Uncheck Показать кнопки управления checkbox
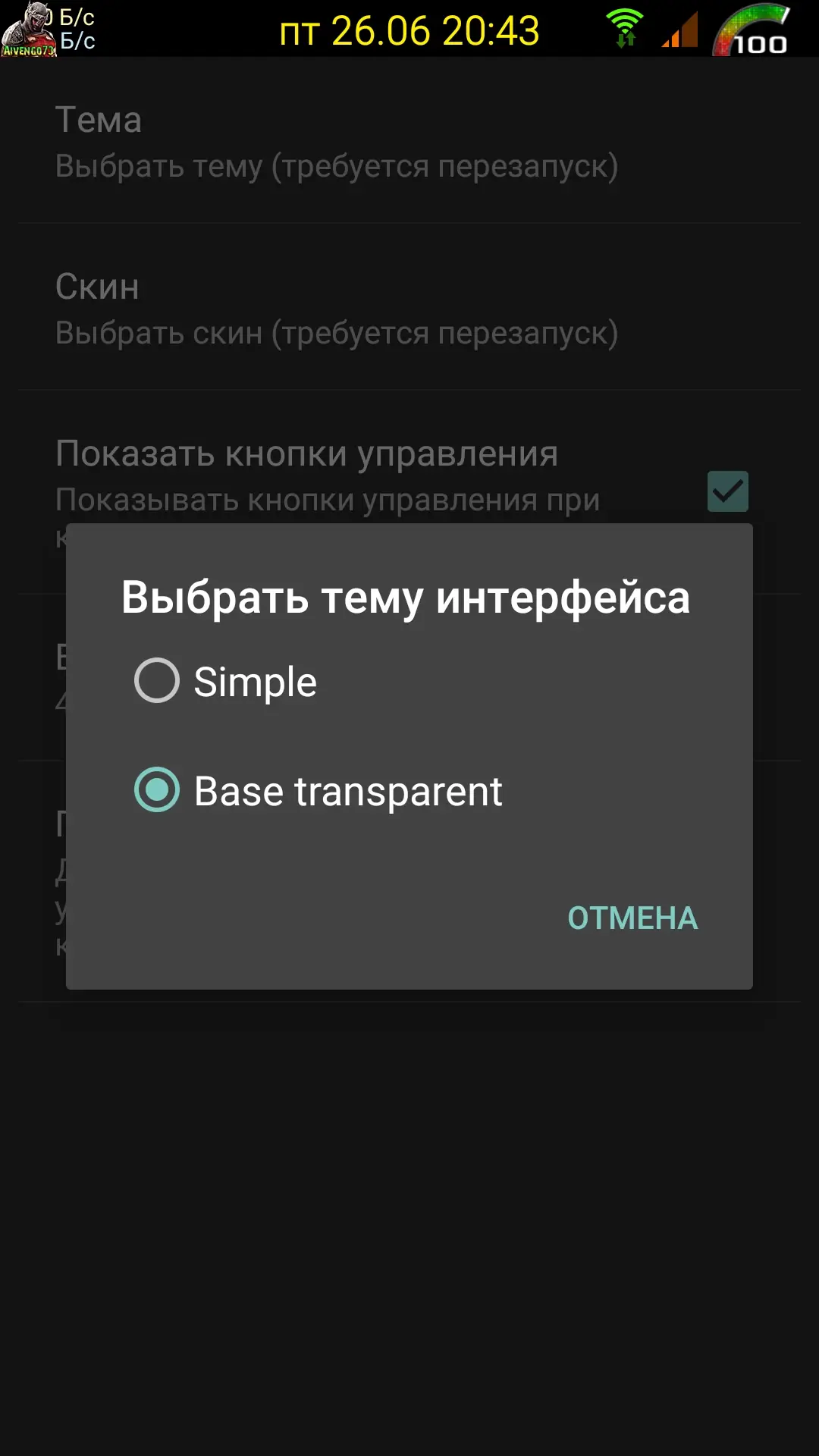The width and height of the screenshot is (819, 1456). pyautogui.click(x=727, y=491)
